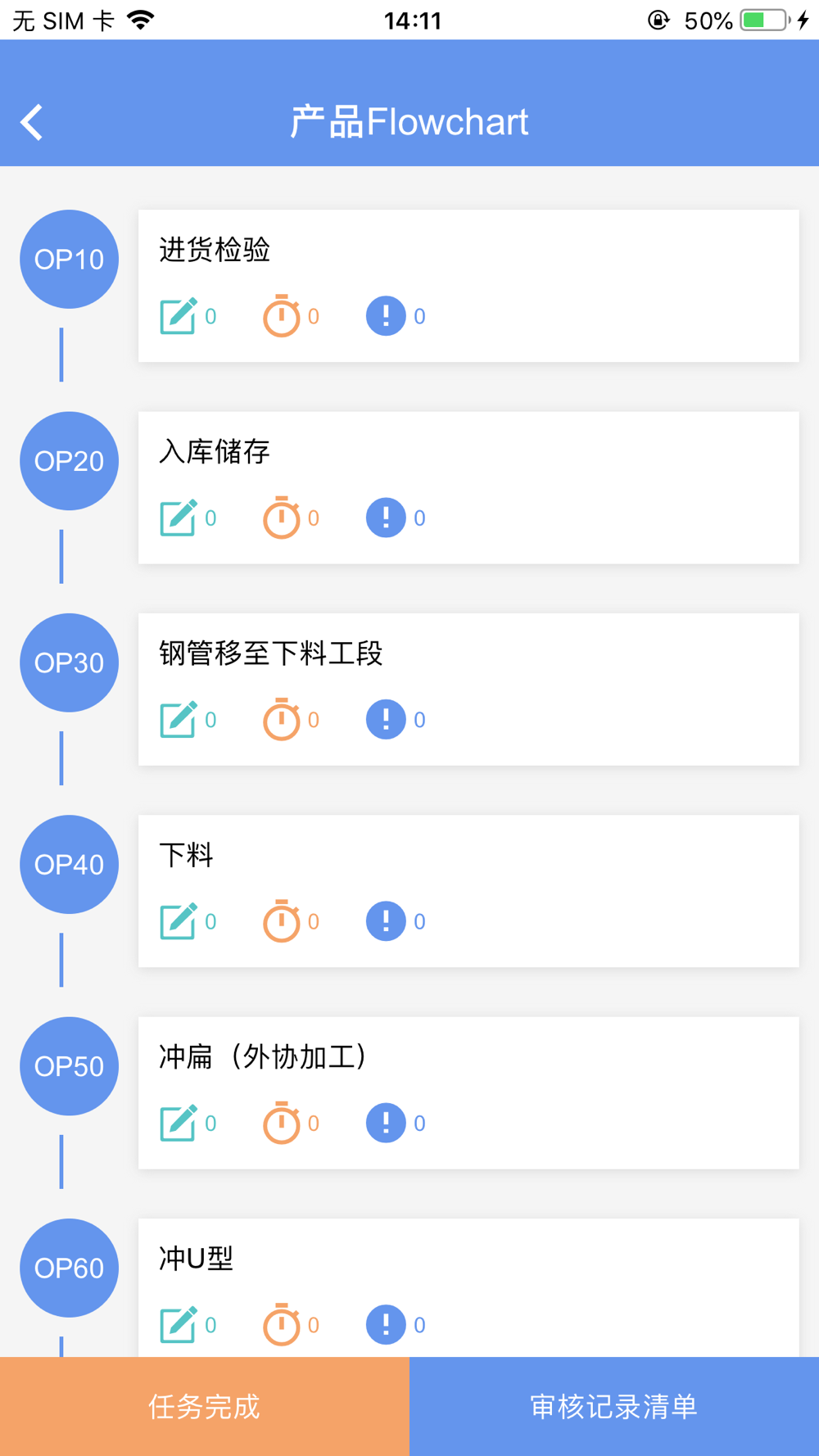Tap the alert icon under 冲U型
Image resolution: width=819 pixels, height=1456 pixels.
386,1325
